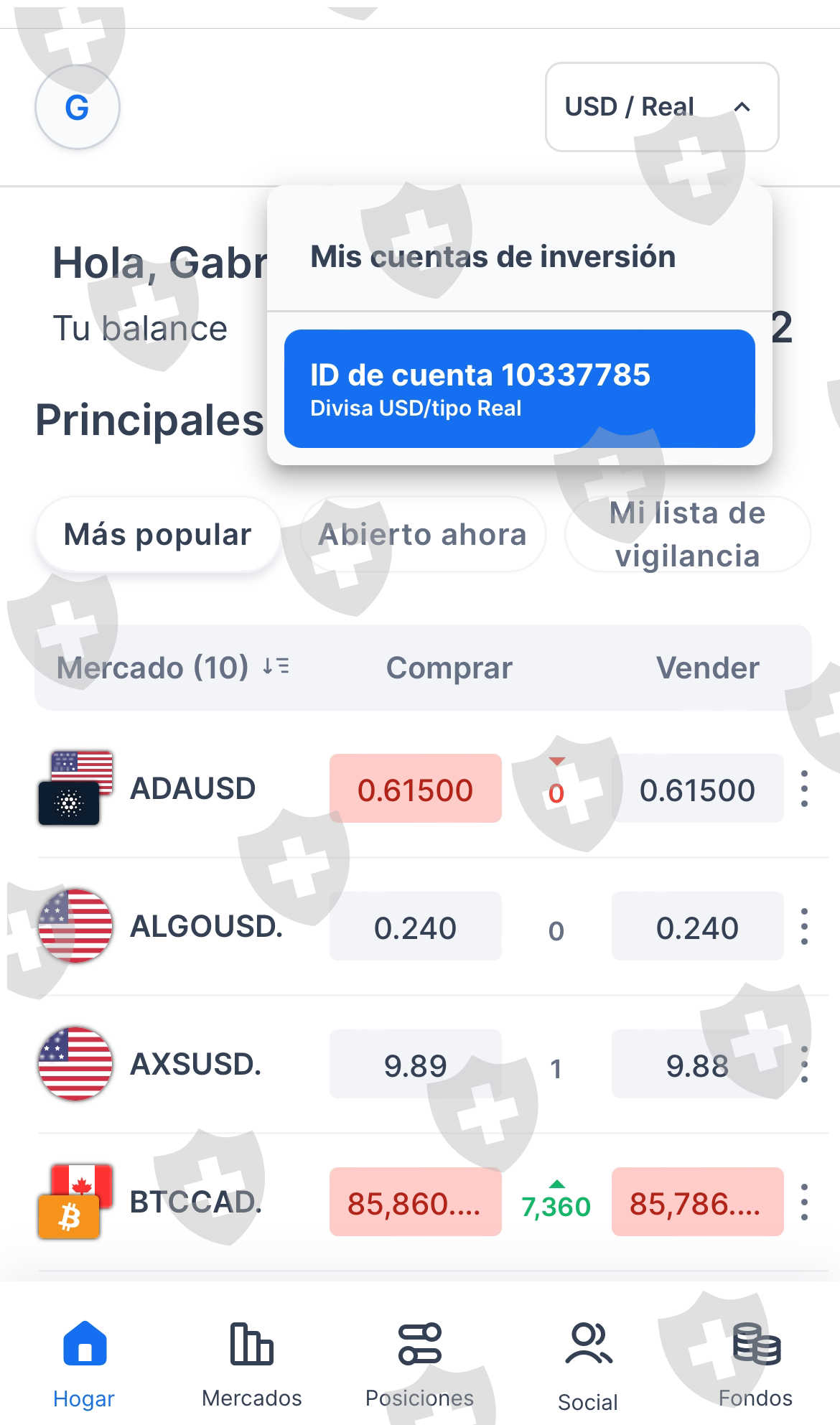Image resolution: width=840 pixels, height=1425 pixels.
Task: Open the profile avatar G
Action: 77,108
